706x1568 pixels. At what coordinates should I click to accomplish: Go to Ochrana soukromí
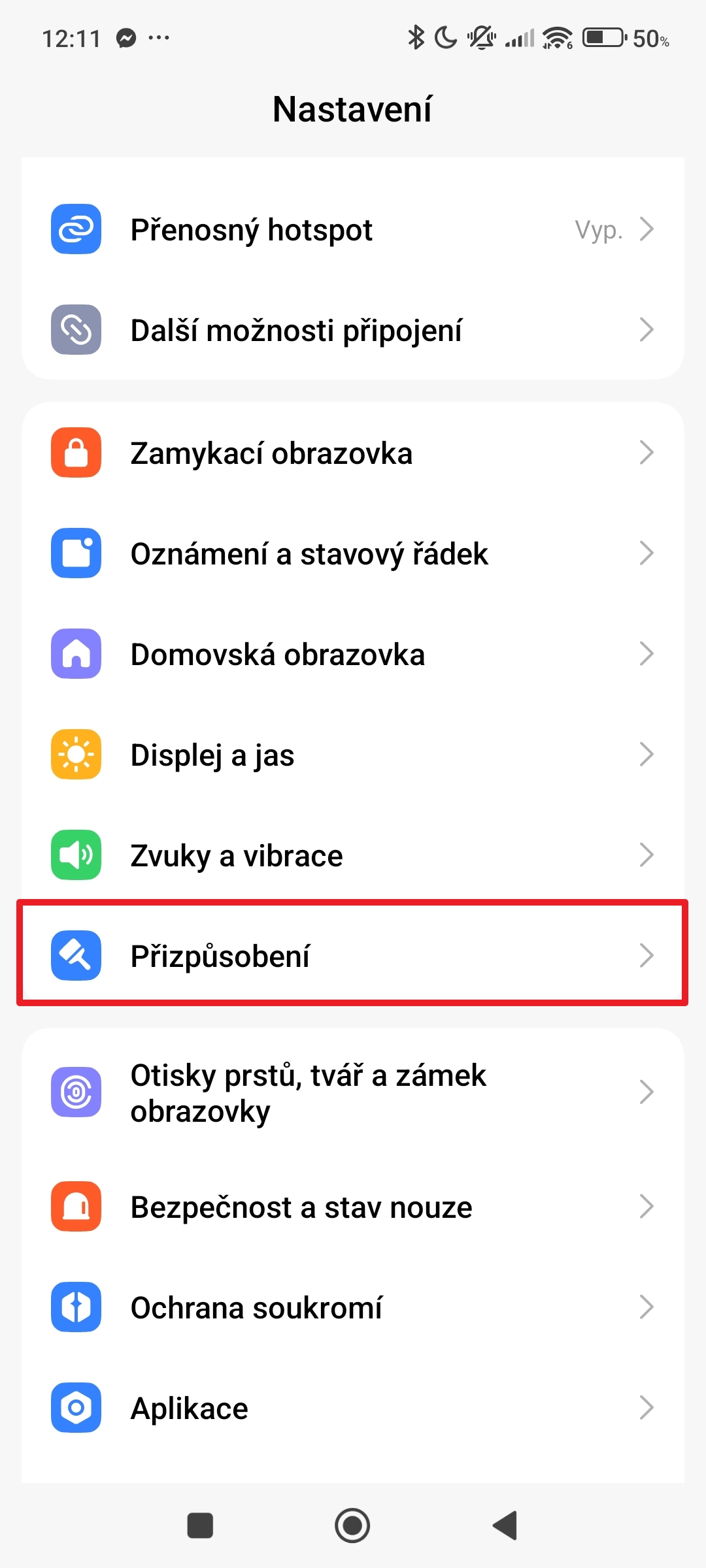coord(353,1307)
